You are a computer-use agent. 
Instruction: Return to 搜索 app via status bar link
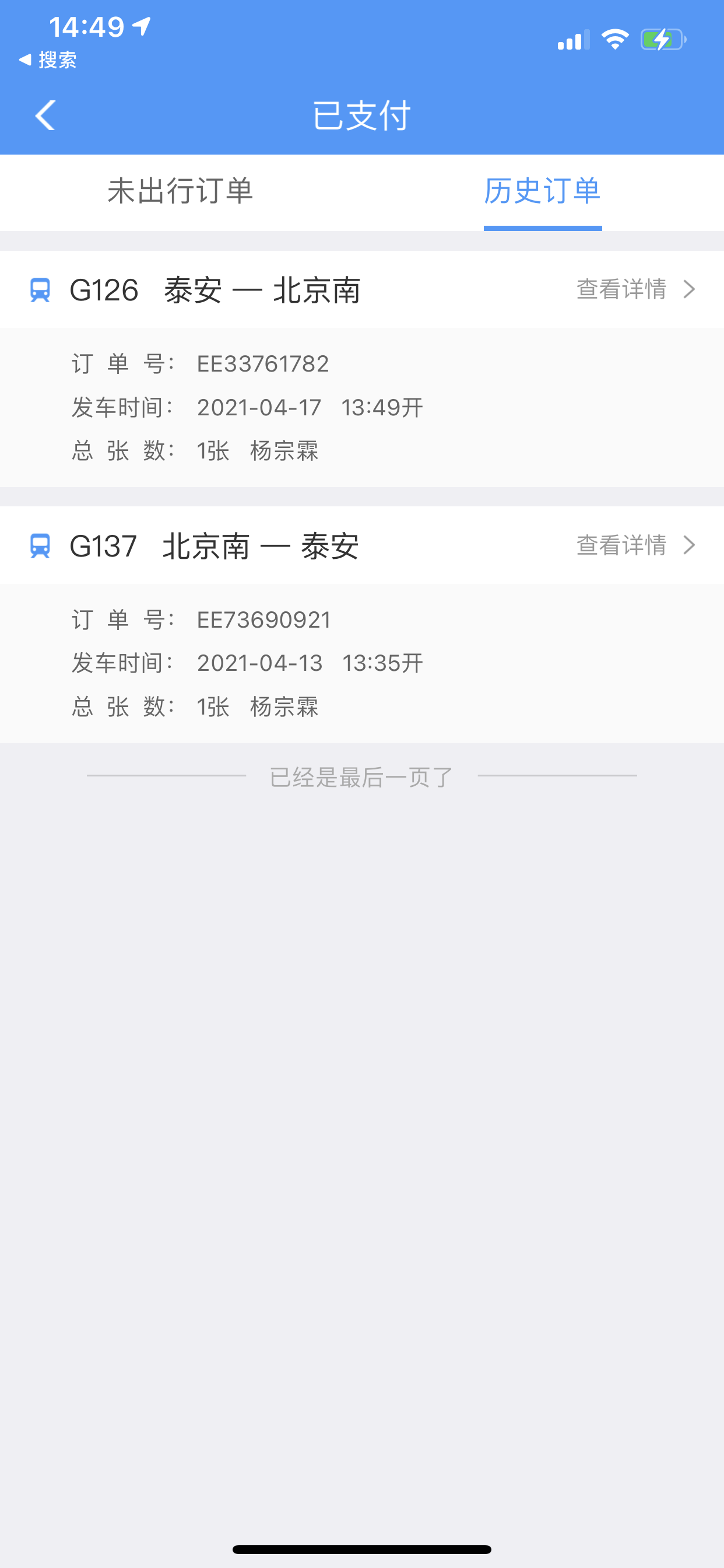tap(48, 60)
